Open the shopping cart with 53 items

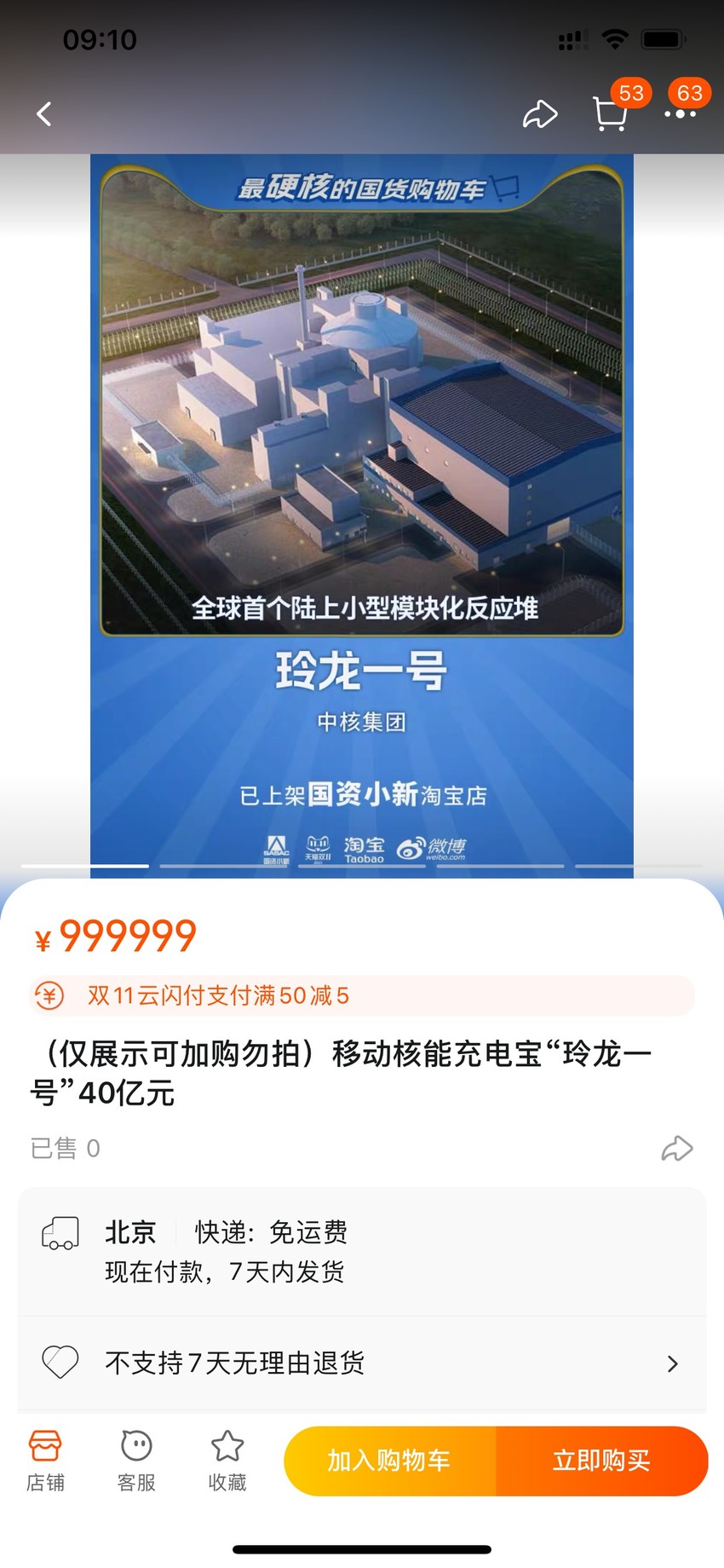tap(610, 114)
